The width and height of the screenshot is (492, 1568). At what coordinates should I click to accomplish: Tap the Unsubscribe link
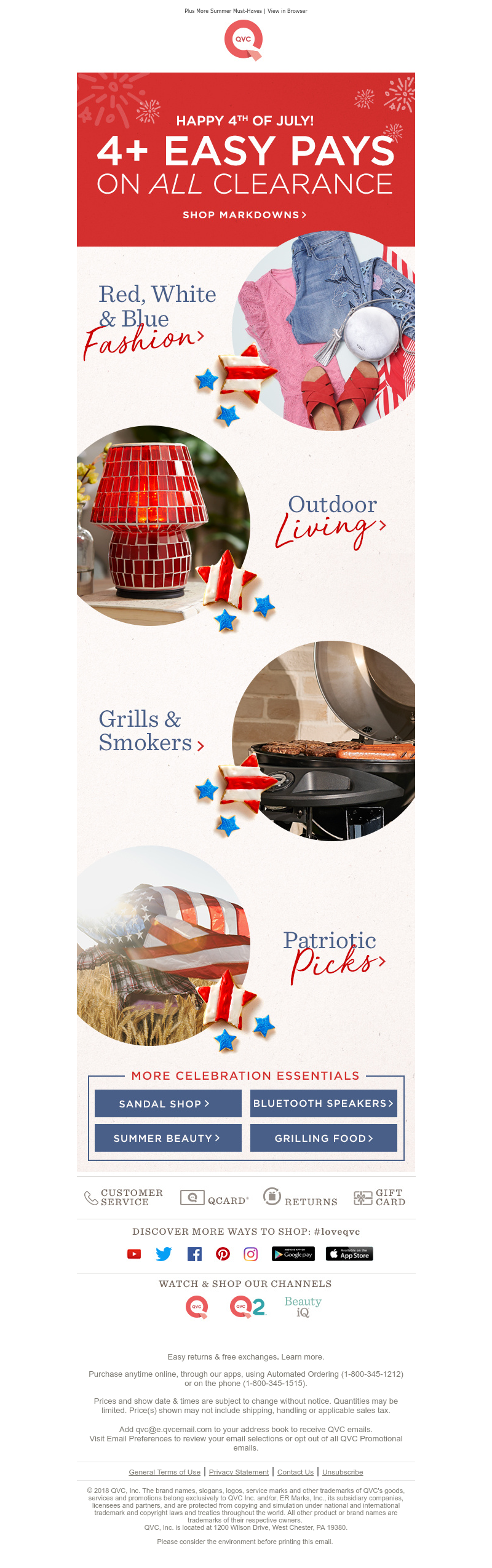[x=343, y=1472]
